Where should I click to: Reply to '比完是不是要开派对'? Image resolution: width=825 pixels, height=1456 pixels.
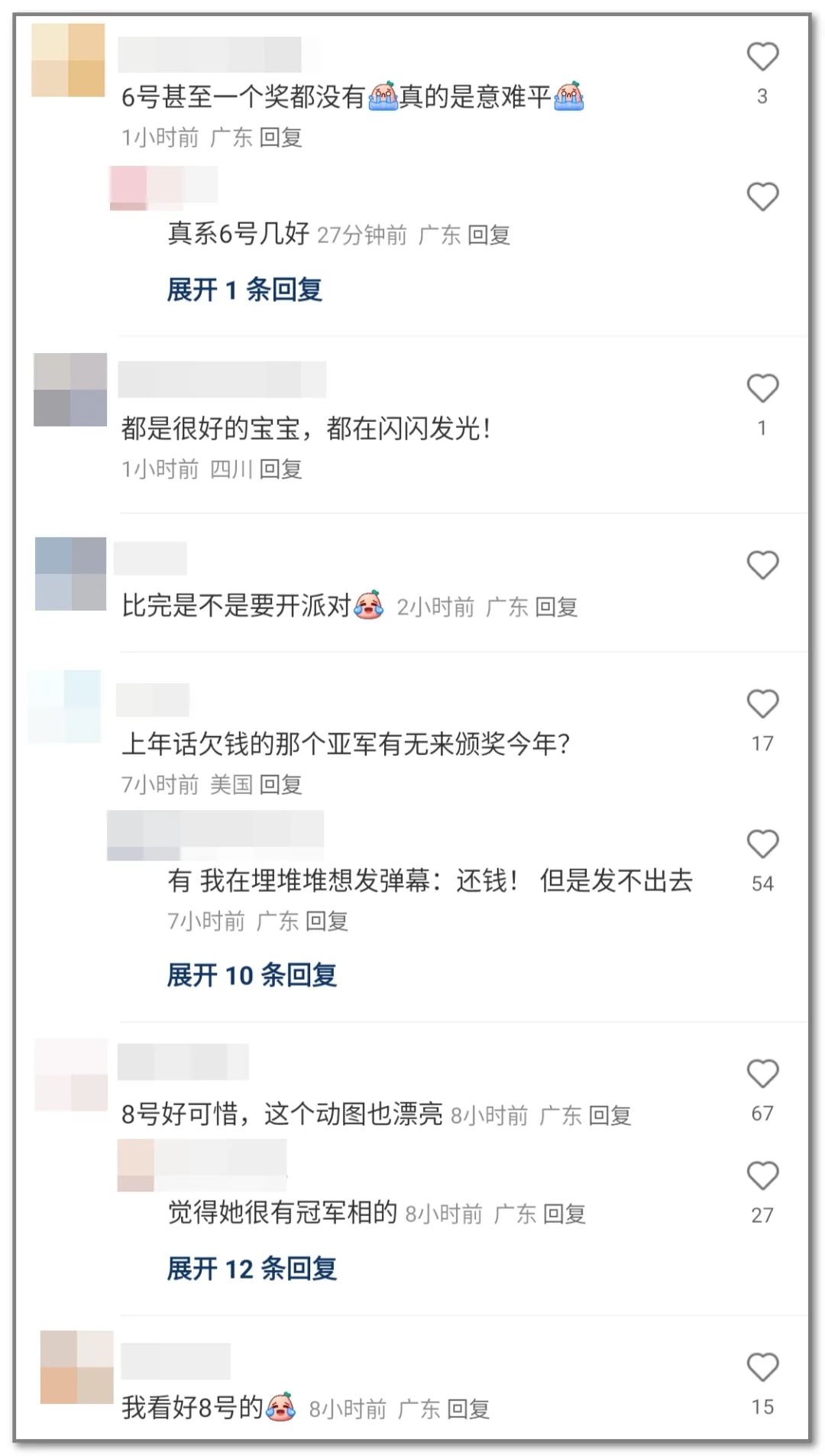pos(555,608)
